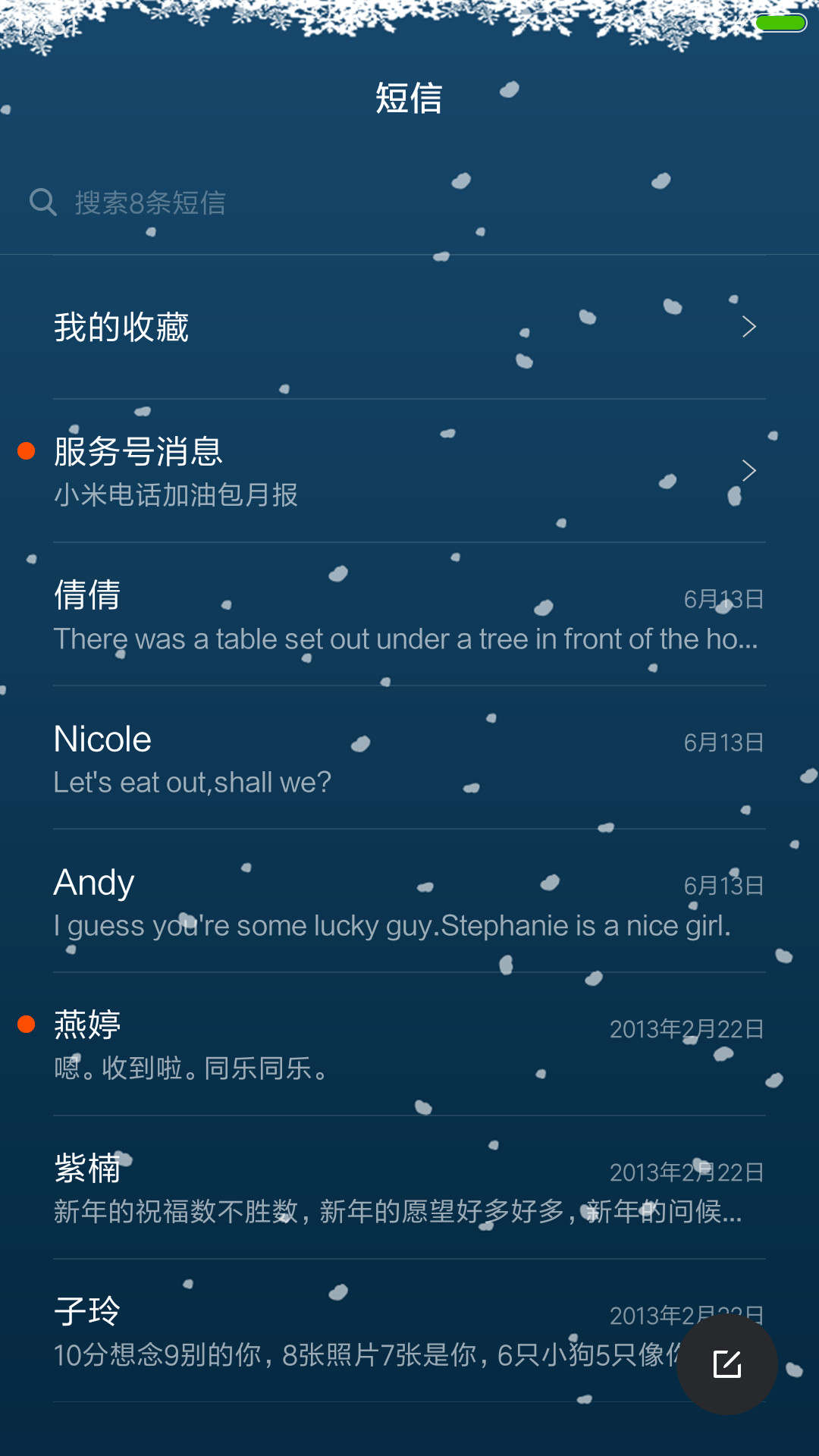Image resolution: width=819 pixels, height=1456 pixels.
Task: Open Nicole's message thread
Action: [x=409, y=758]
